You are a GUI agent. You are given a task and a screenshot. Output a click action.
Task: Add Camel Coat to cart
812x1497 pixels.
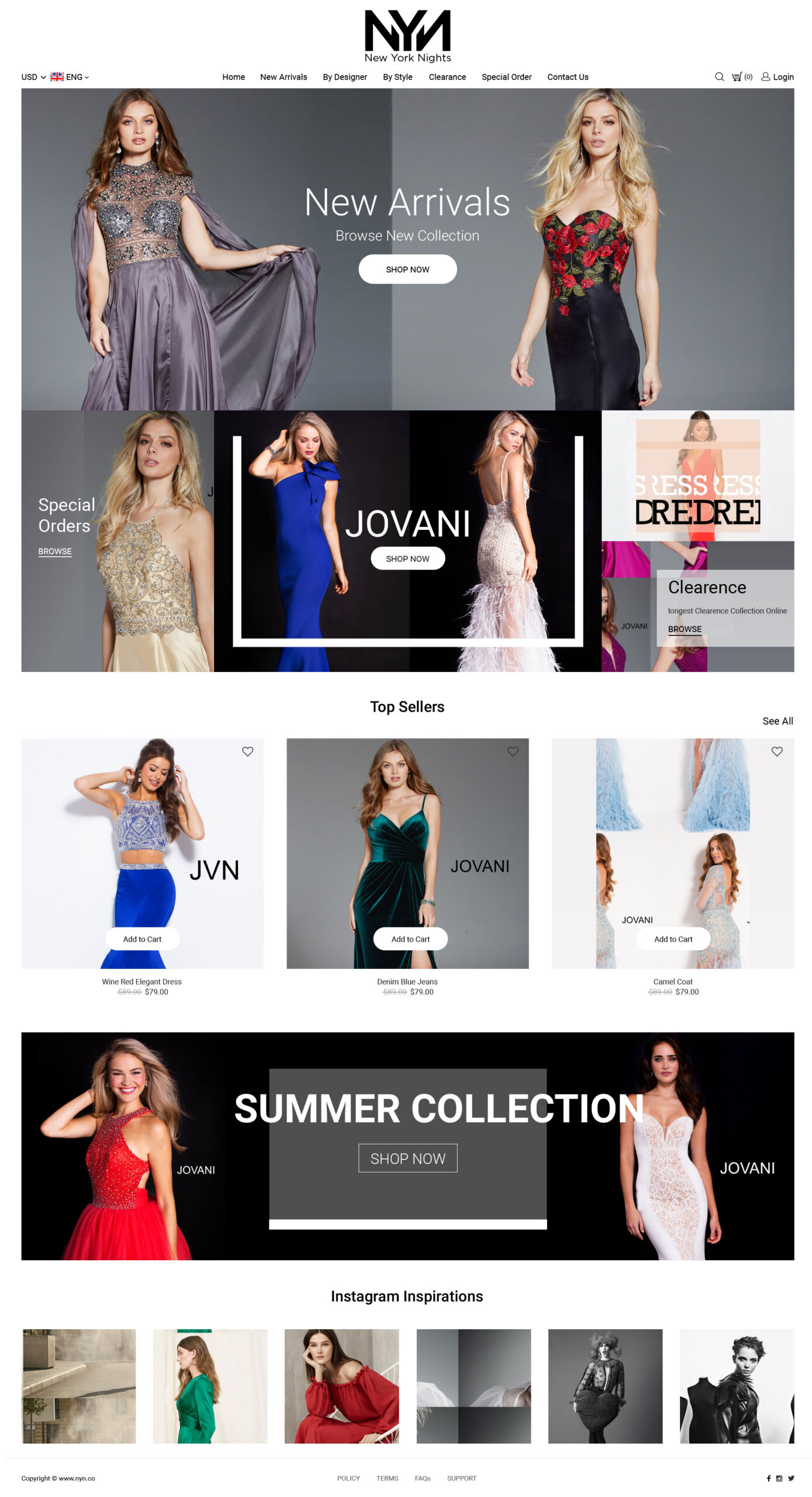[672, 939]
